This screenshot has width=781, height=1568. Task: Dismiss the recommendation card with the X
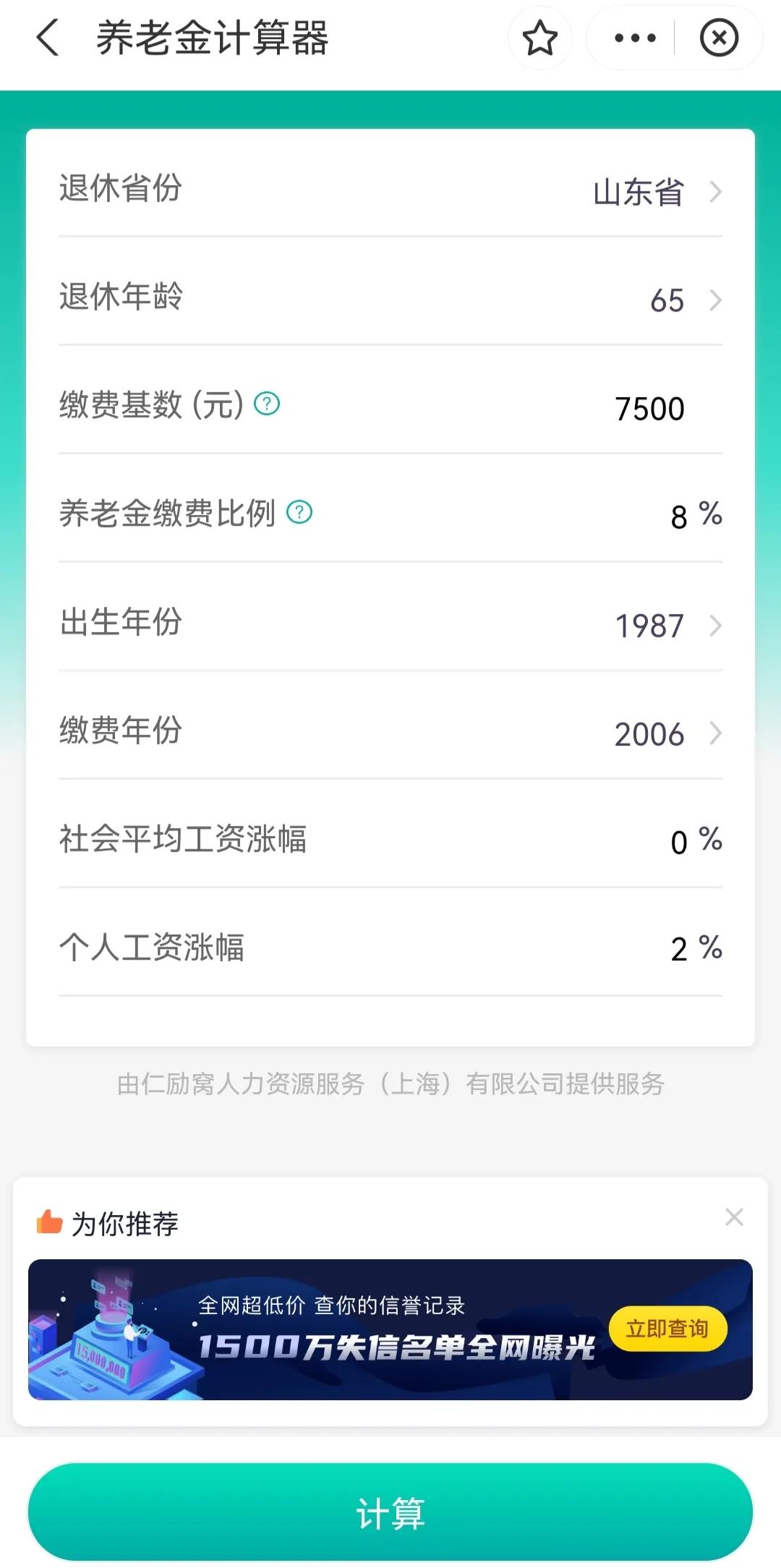click(x=734, y=1216)
